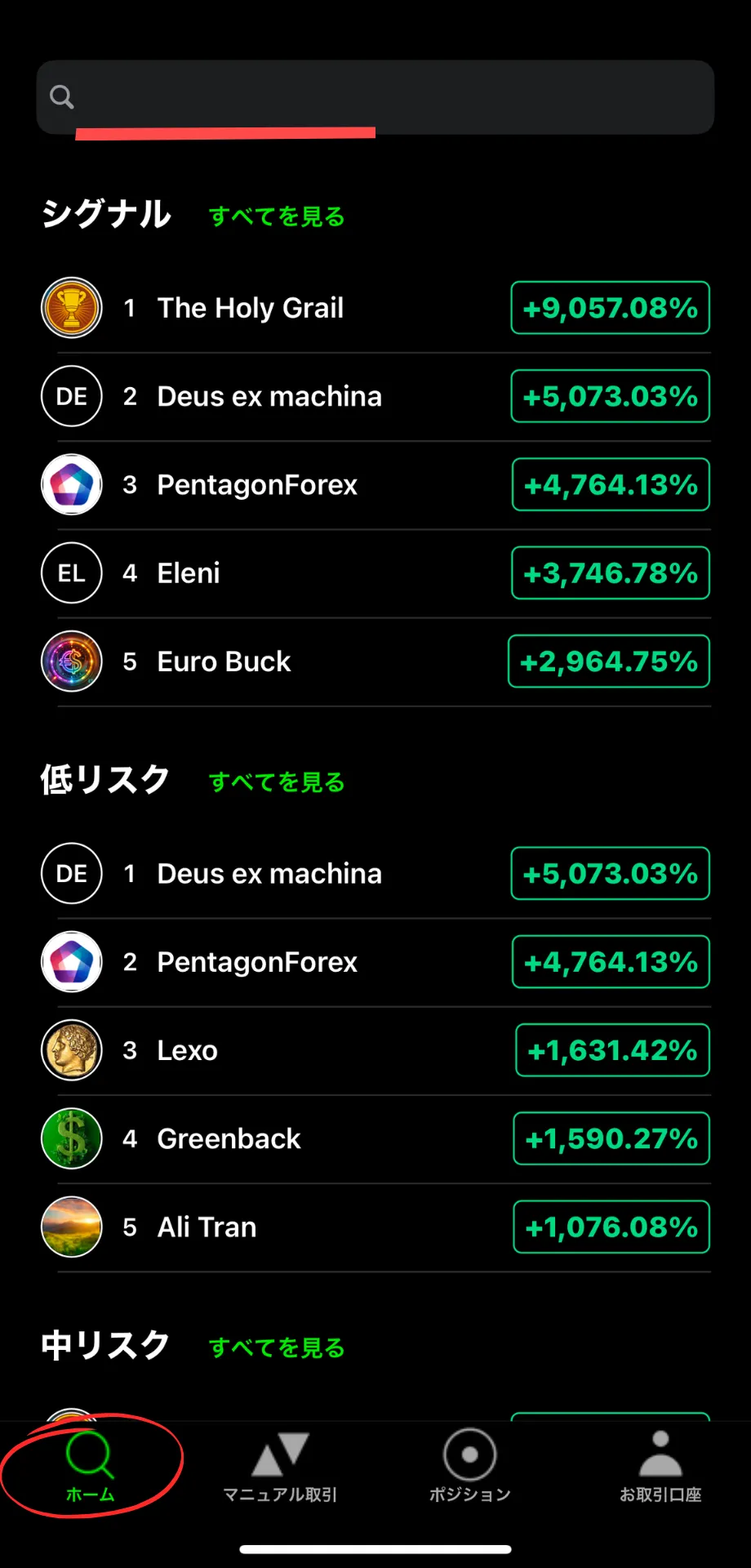Screen dimensions: 751x1568
Task: Open the Eleni signal
Action: point(375,572)
